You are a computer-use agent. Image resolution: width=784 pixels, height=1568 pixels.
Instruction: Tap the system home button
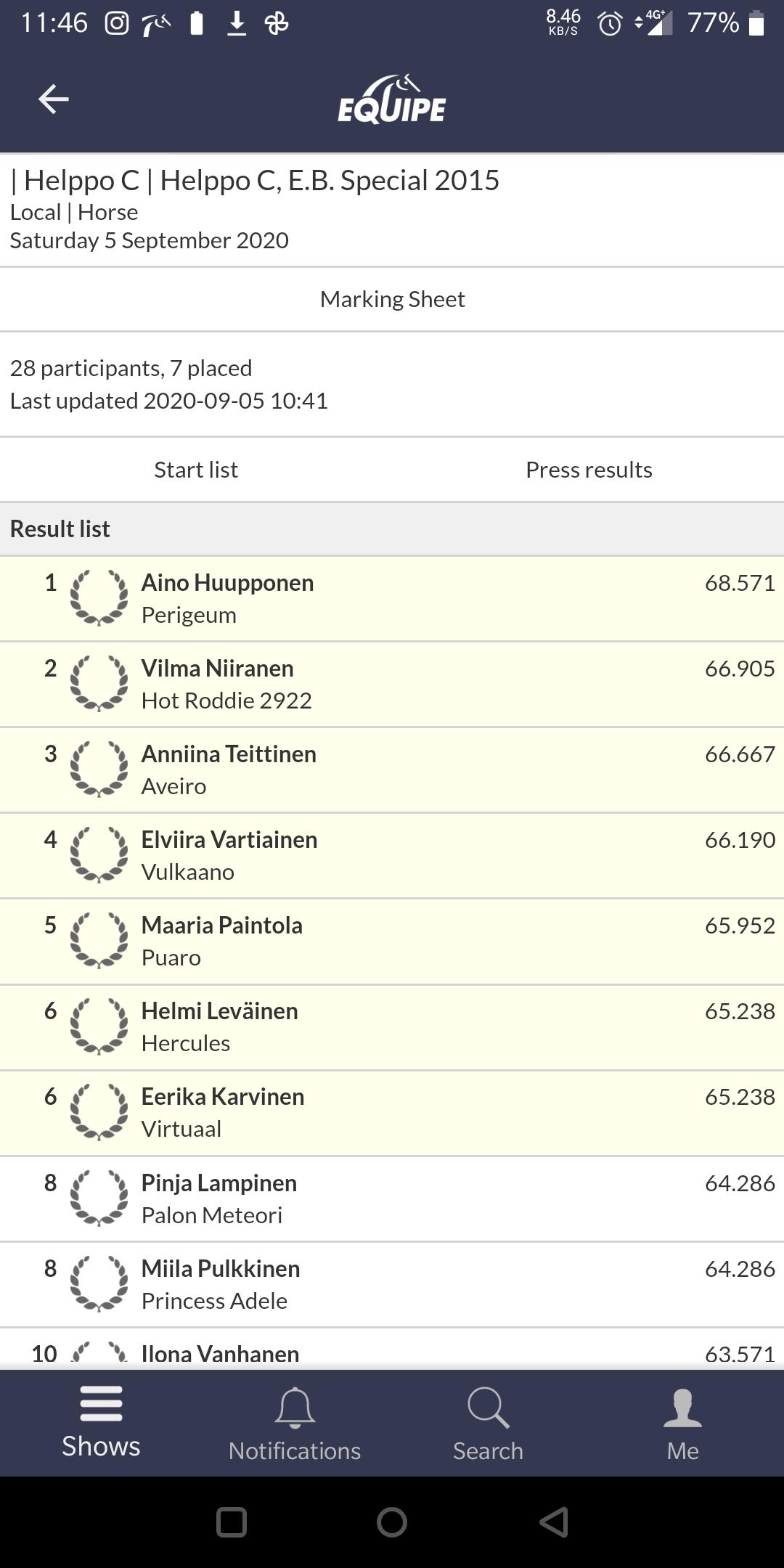point(392,1522)
